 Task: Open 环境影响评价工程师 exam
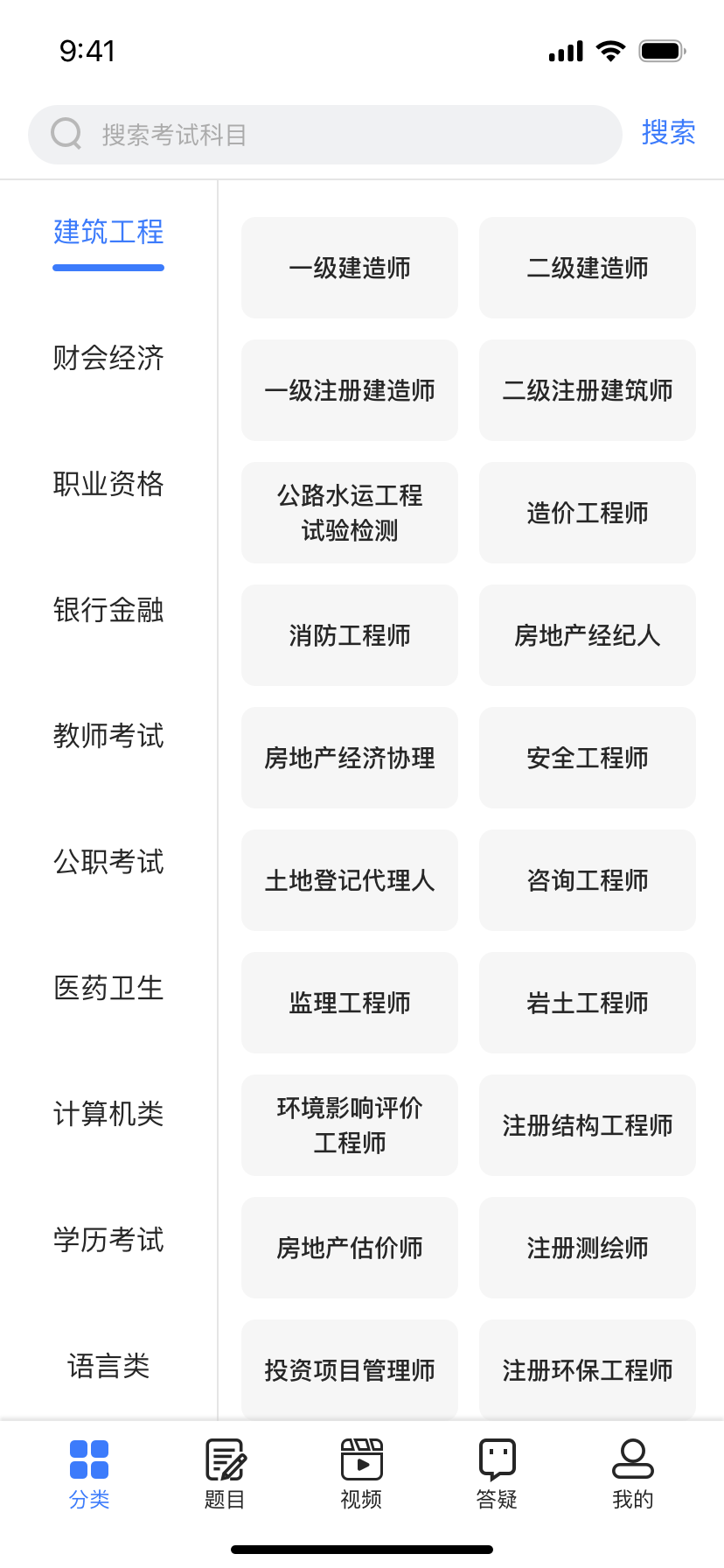point(349,1125)
